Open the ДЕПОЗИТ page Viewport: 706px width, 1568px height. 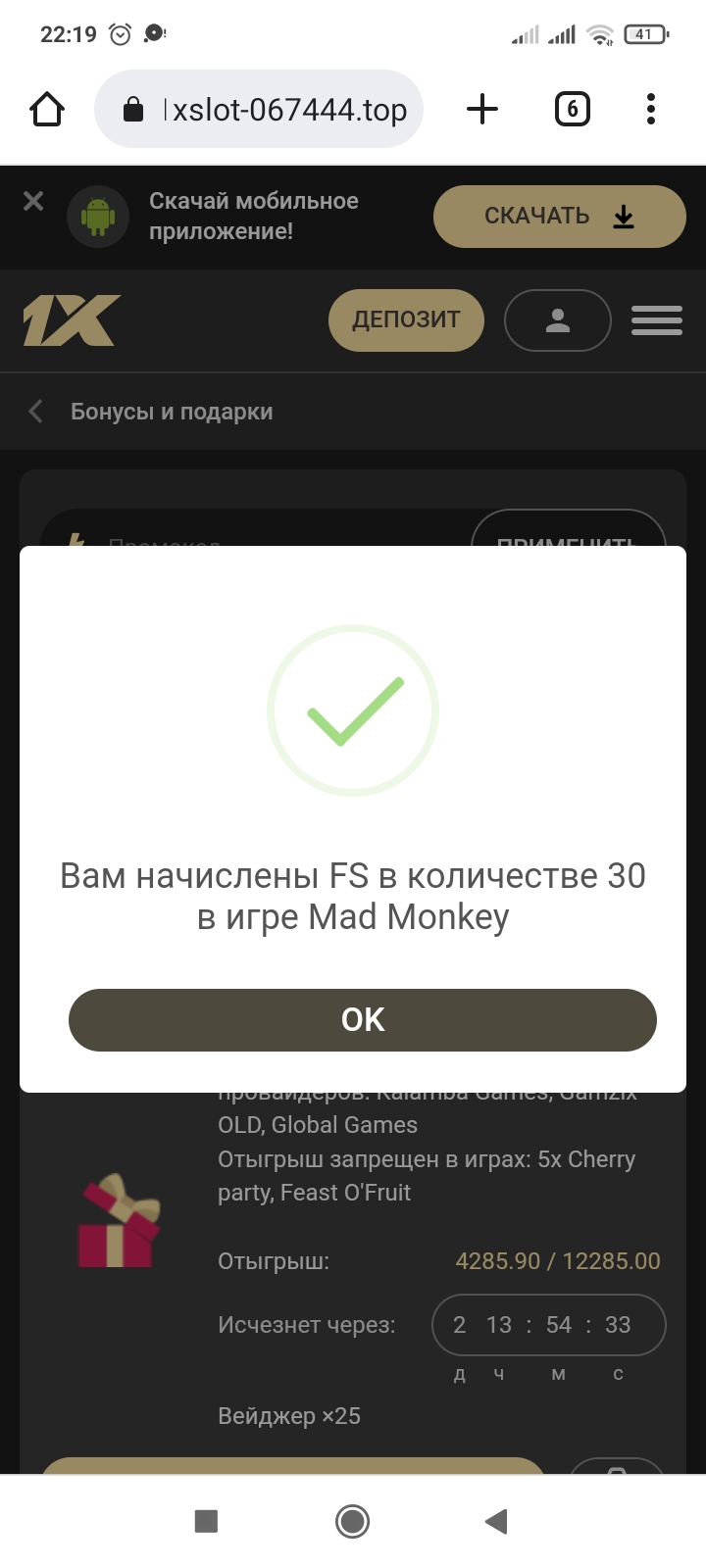tap(406, 319)
